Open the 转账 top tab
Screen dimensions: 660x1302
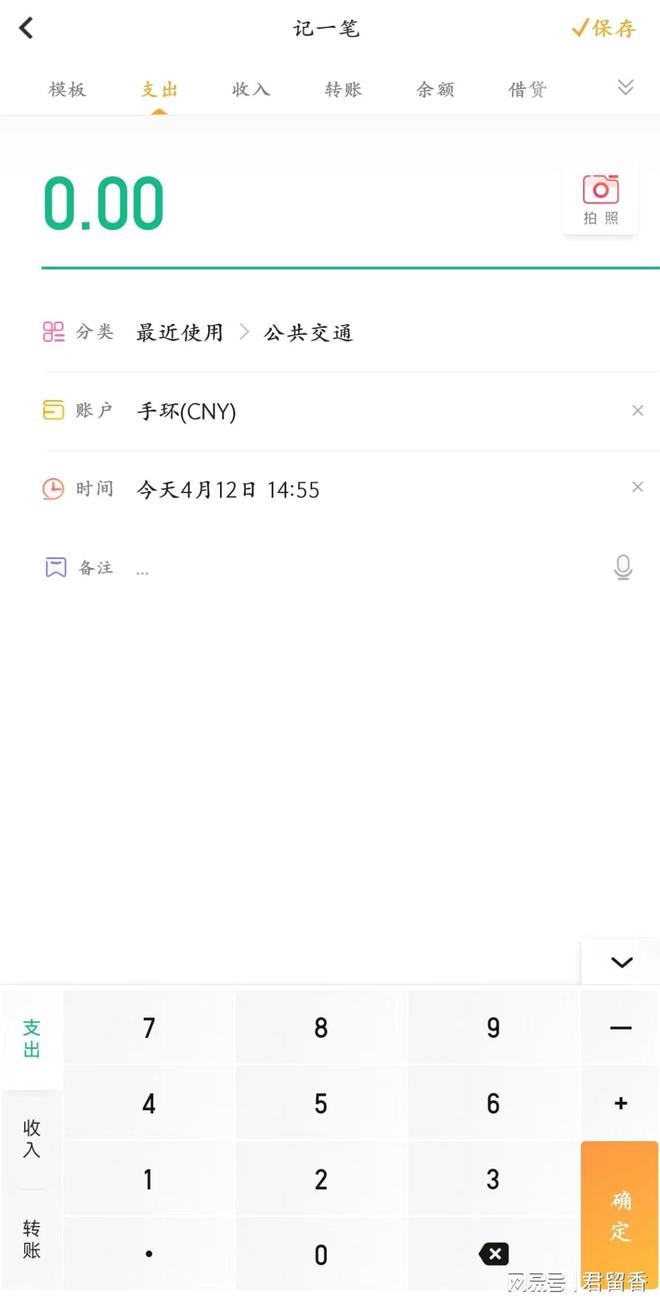[343, 89]
